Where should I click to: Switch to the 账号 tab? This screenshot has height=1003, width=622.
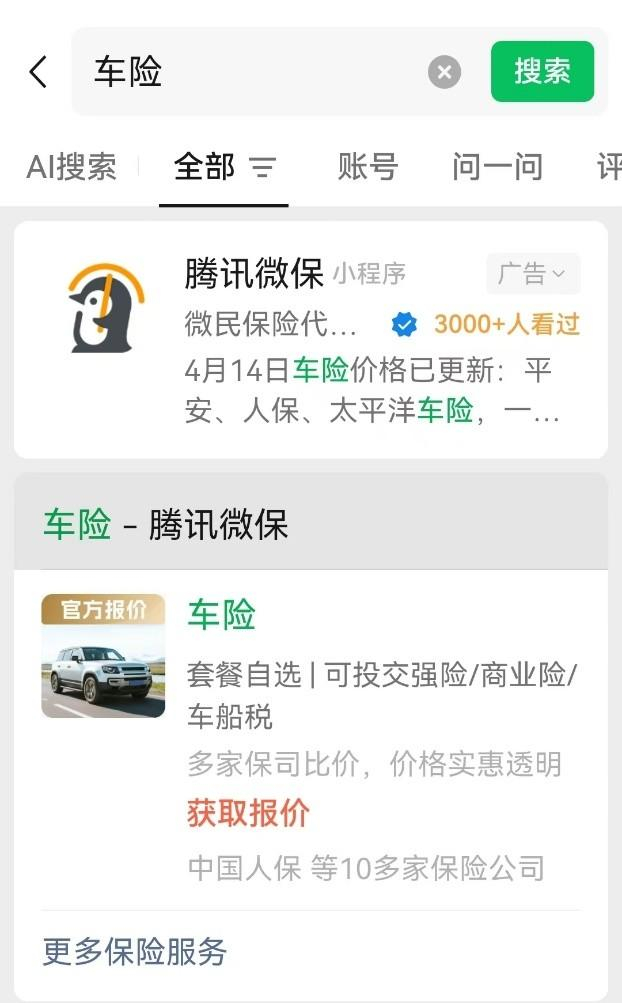coord(368,168)
